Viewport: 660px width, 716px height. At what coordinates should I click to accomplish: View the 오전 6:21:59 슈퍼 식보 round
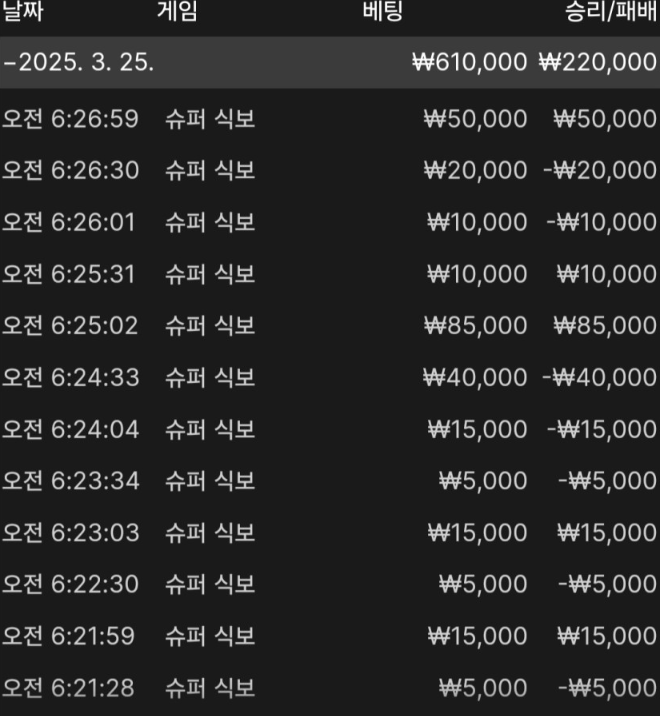coord(330,636)
